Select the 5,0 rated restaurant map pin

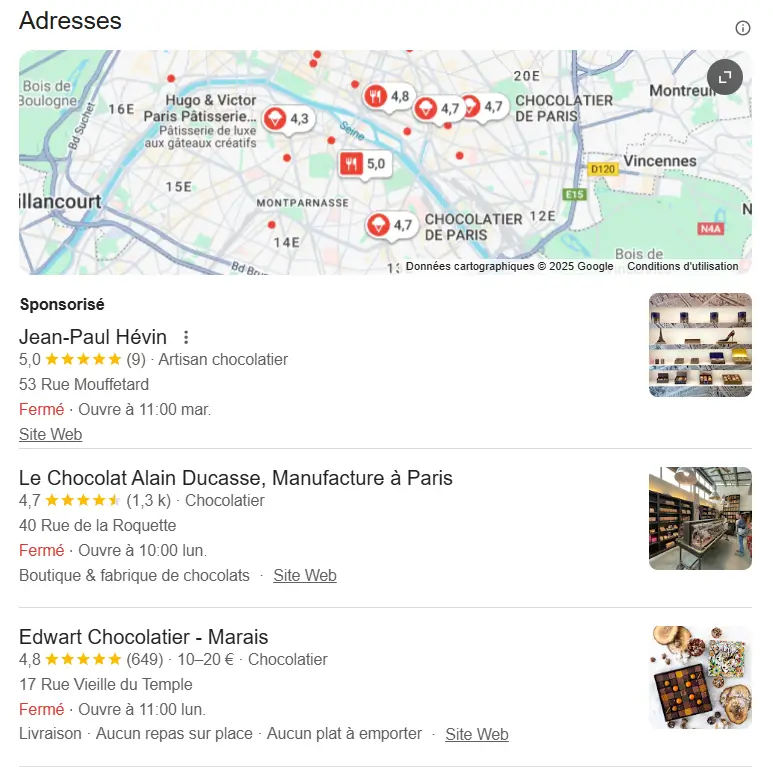pyautogui.click(x=362, y=163)
